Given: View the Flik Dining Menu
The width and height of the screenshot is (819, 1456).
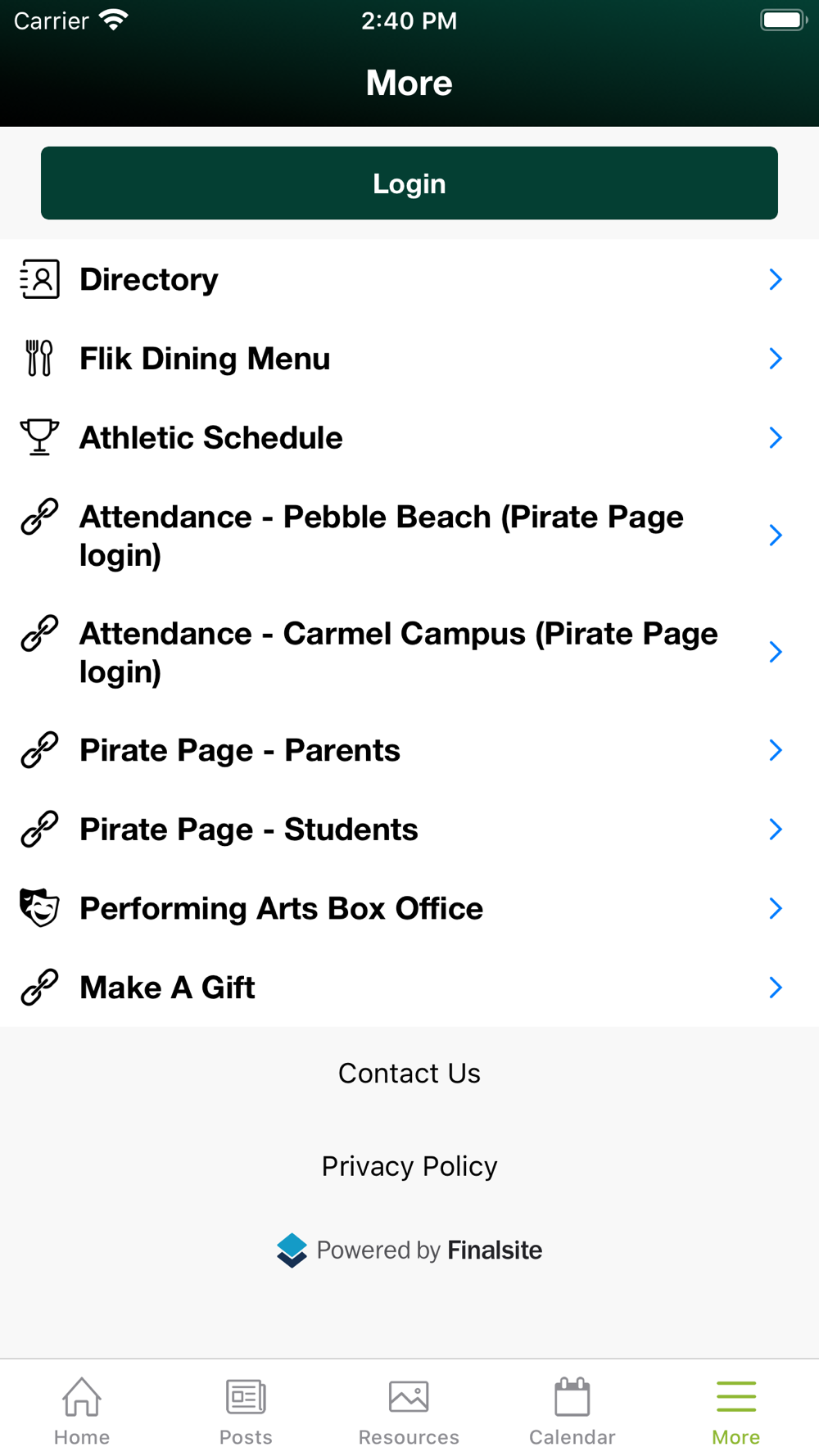Looking at the screenshot, I should pos(409,359).
